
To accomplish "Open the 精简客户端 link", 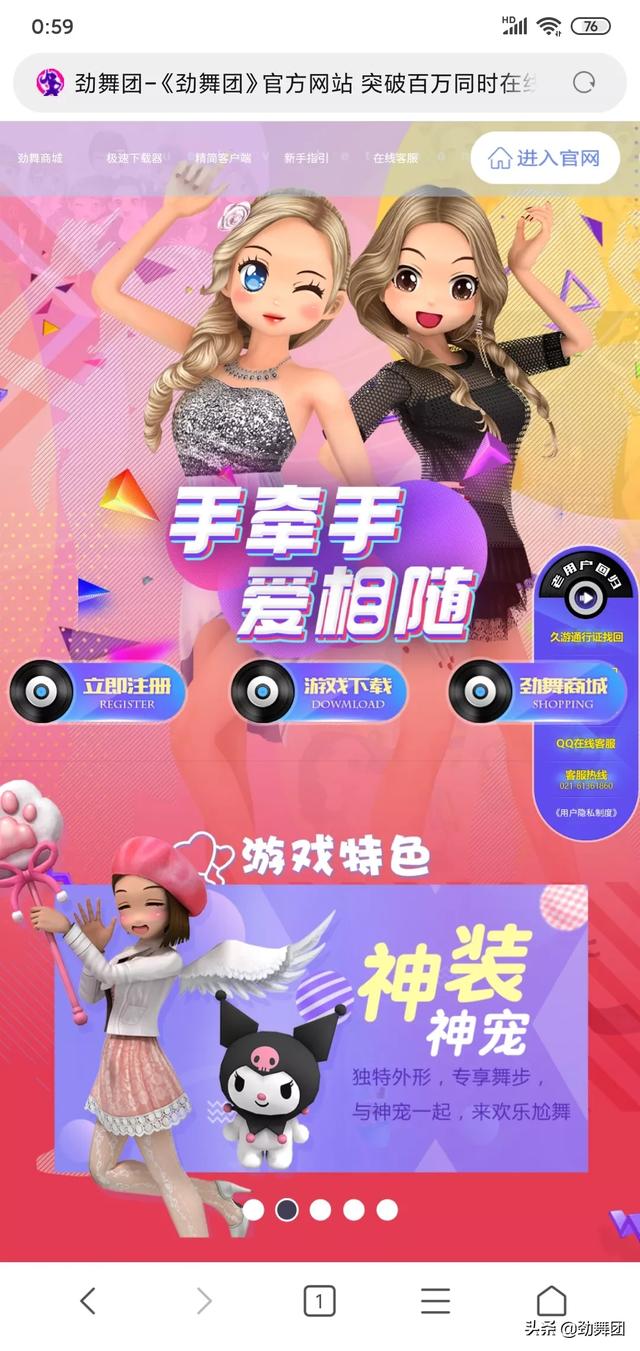I will [x=223, y=158].
